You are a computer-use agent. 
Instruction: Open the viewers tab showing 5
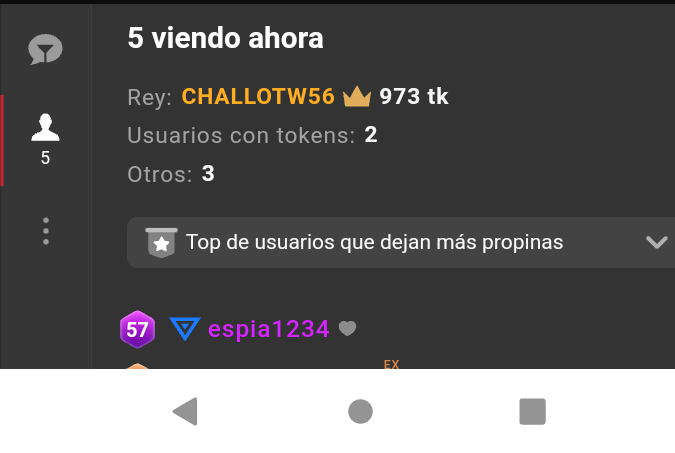click(45, 138)
